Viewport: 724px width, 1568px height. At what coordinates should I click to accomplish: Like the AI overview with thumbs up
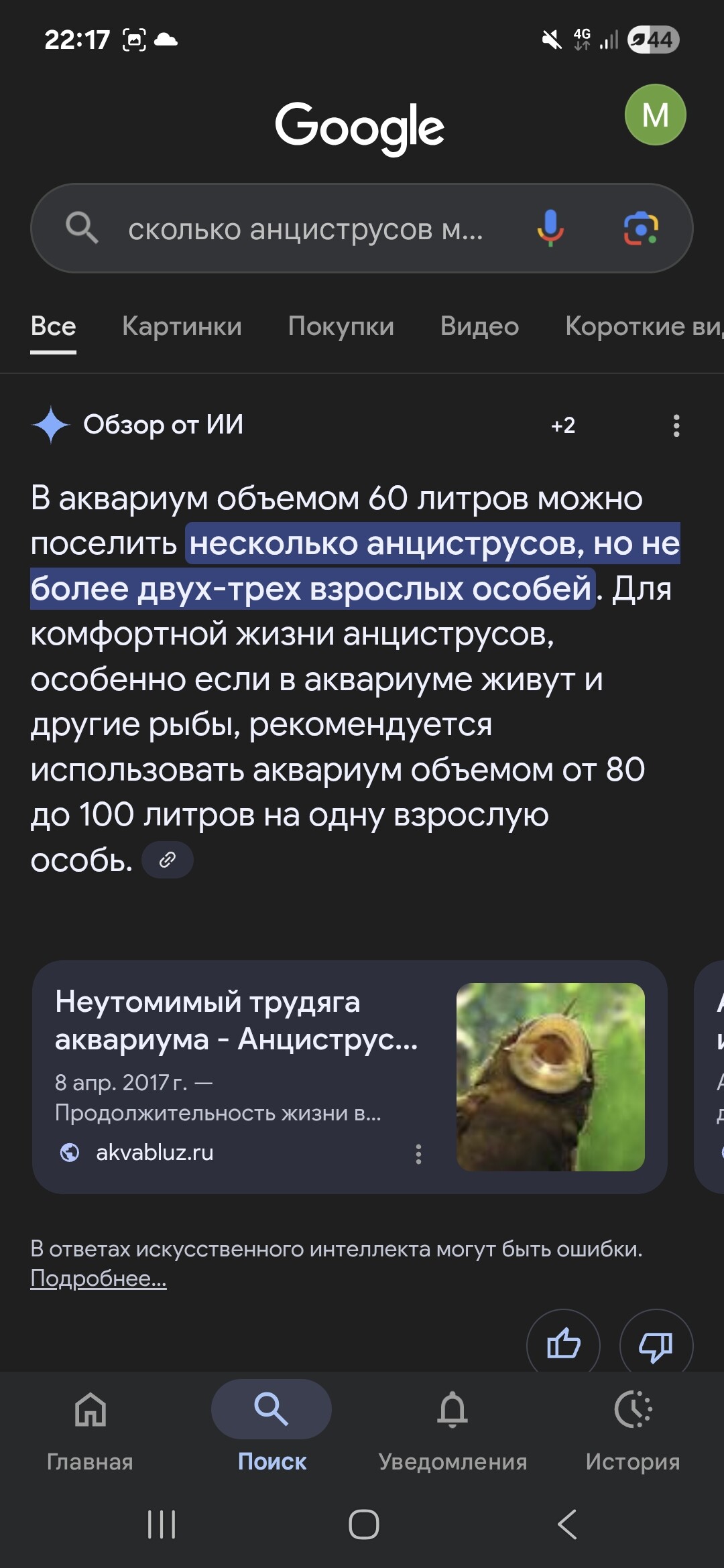pos(563,1344)
